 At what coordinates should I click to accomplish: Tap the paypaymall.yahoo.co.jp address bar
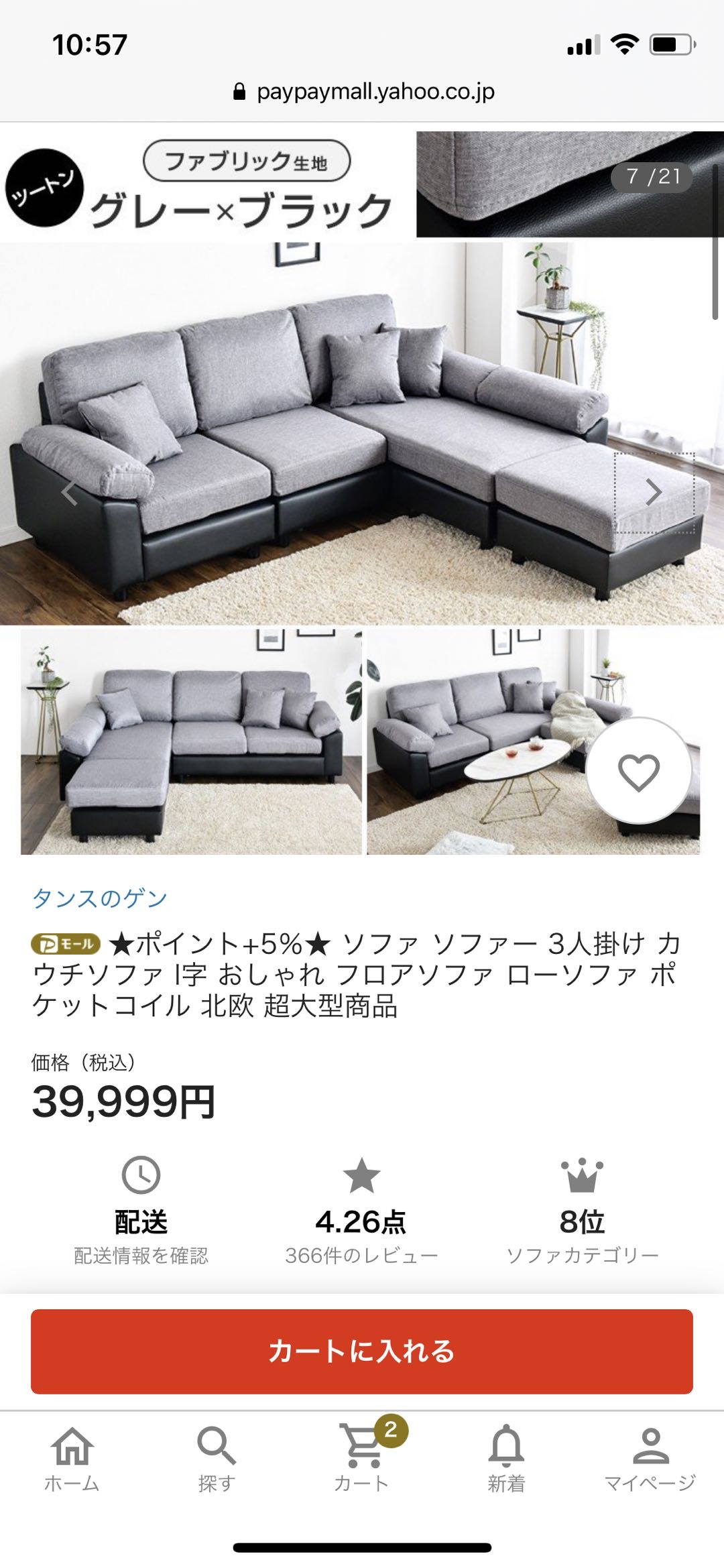point(363,92)
